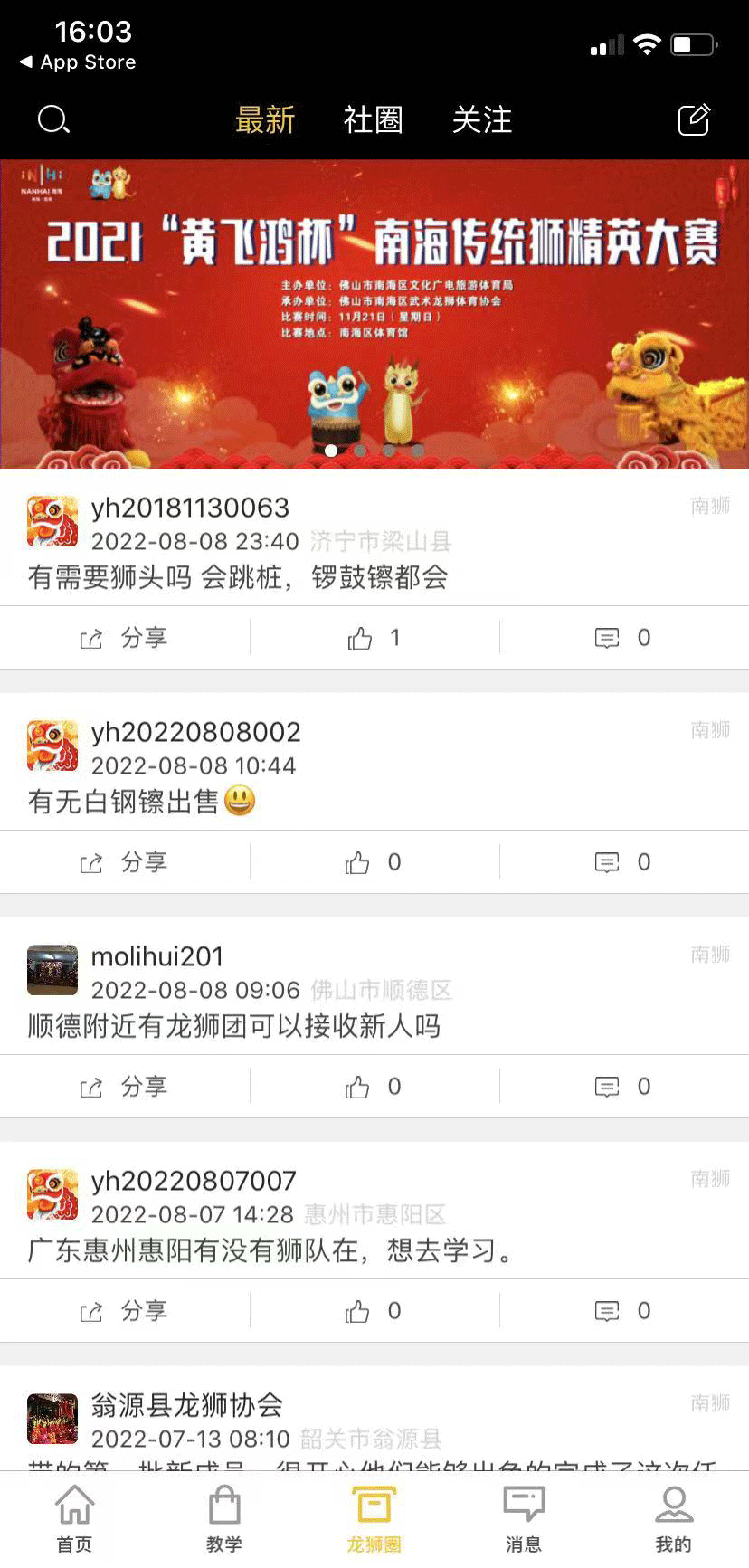Tap the 南狮 label on molihui201's post
The width and height of the screenshot is (749, 1568).
click(711, 955)
